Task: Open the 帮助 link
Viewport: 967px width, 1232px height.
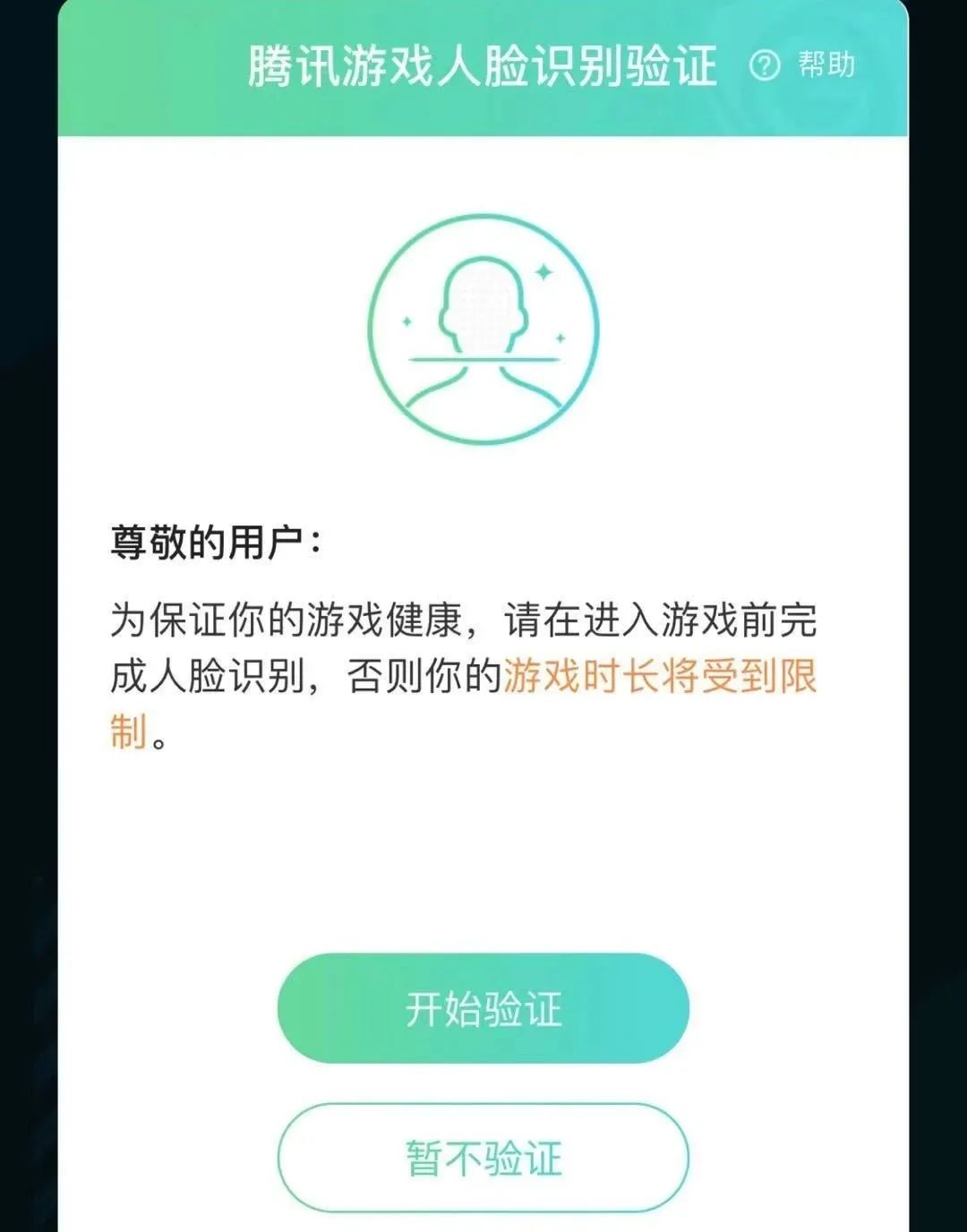Action: 826,64
